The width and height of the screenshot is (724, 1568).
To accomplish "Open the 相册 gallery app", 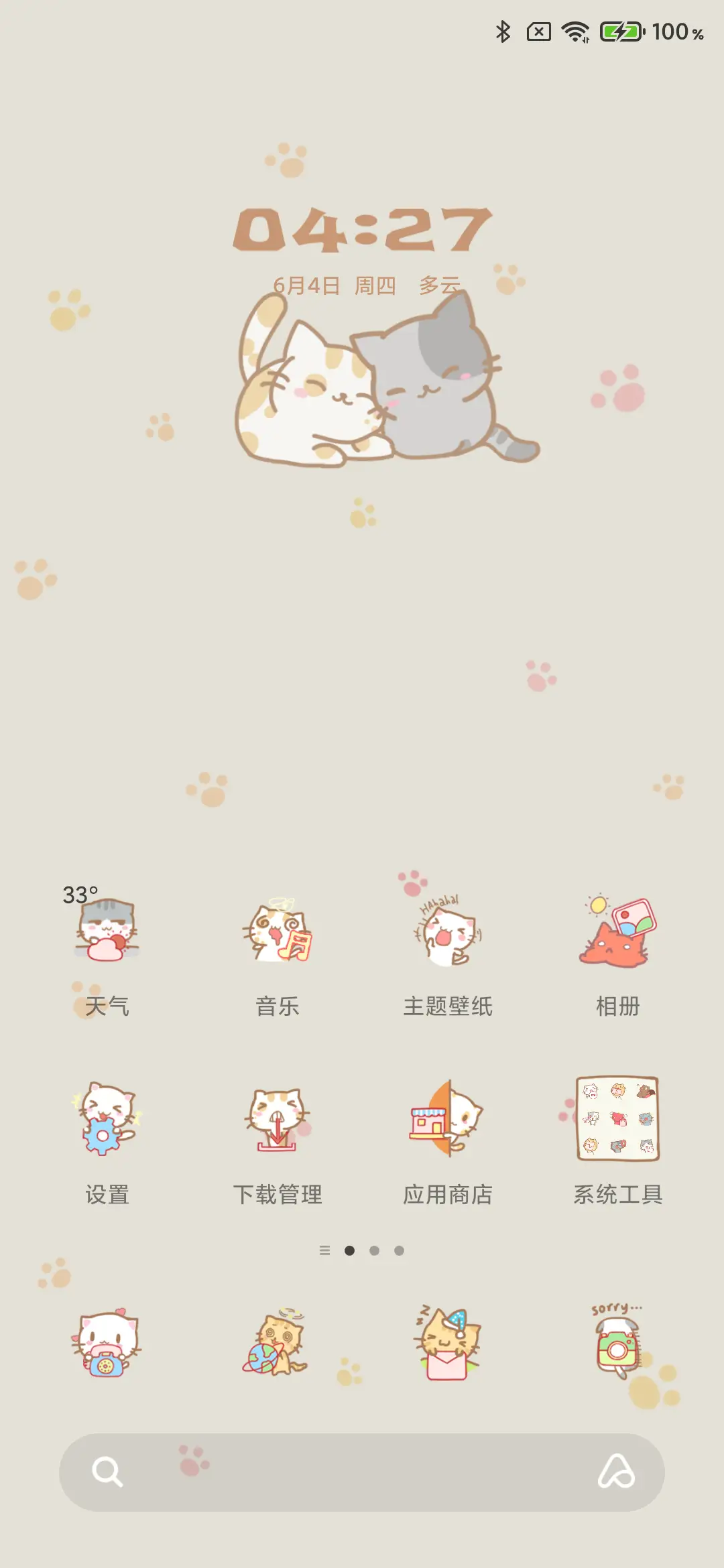I will [617, 938].
